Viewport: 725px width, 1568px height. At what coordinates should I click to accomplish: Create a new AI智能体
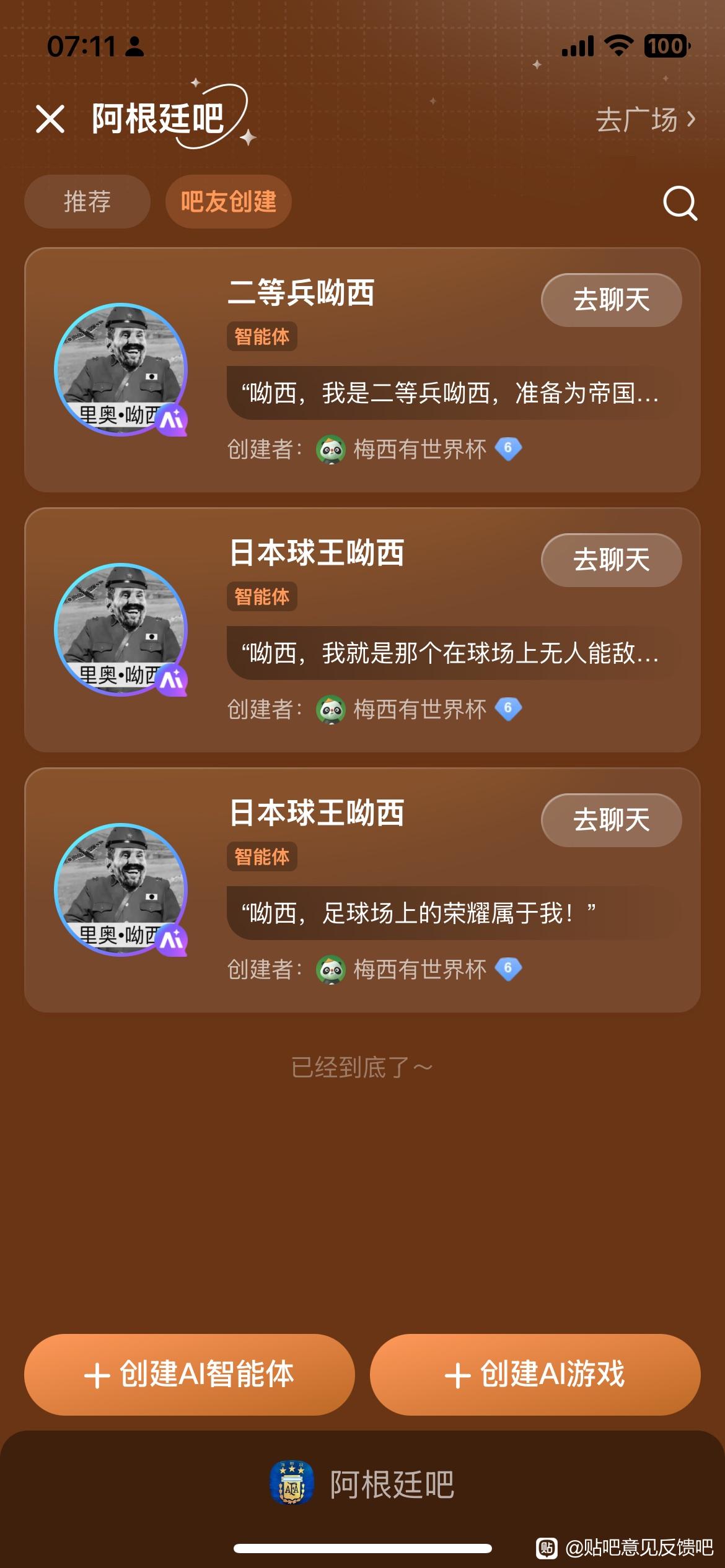pyautogui.click(x=190, y=1374)
